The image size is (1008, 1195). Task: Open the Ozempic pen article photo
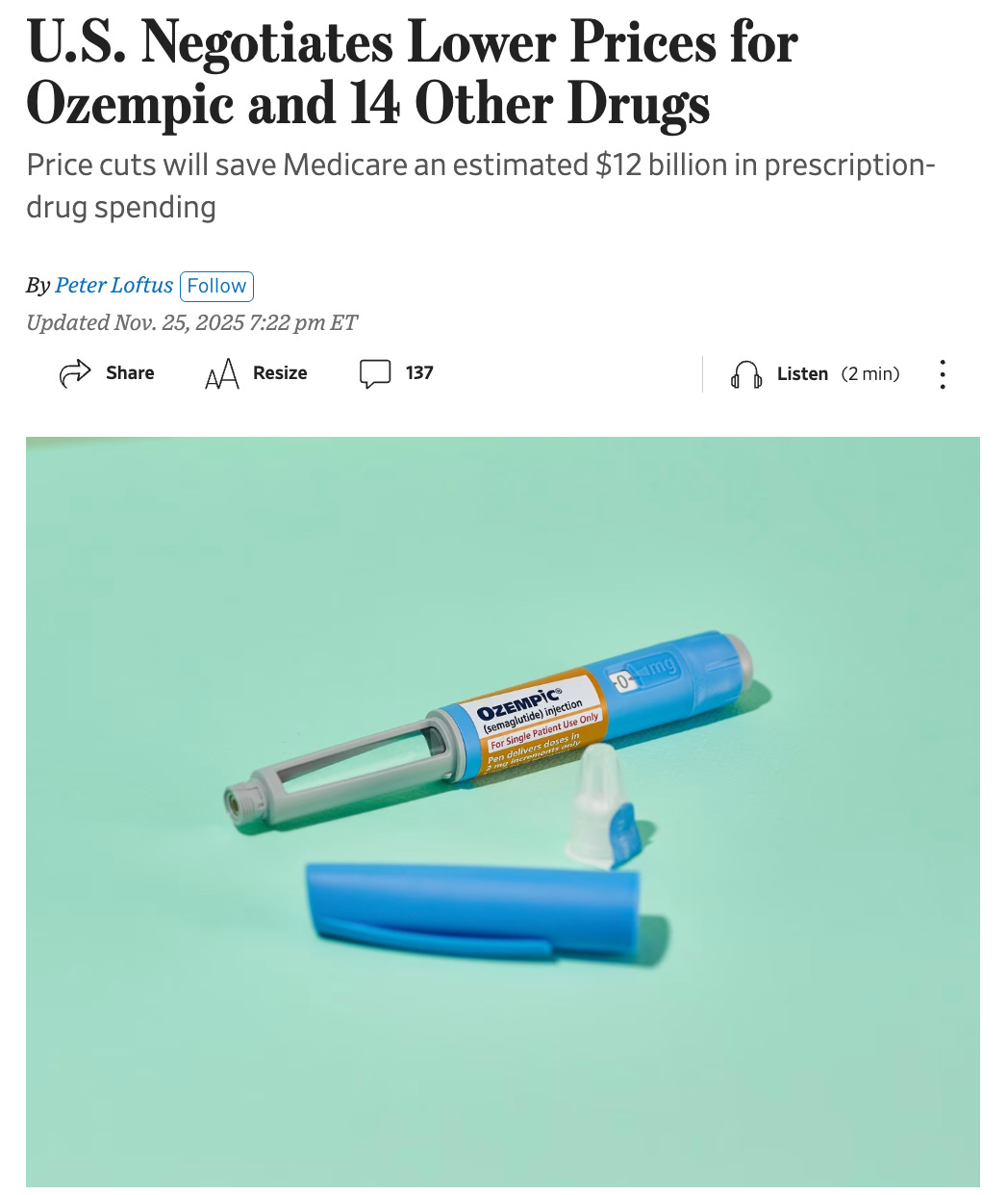502,811
